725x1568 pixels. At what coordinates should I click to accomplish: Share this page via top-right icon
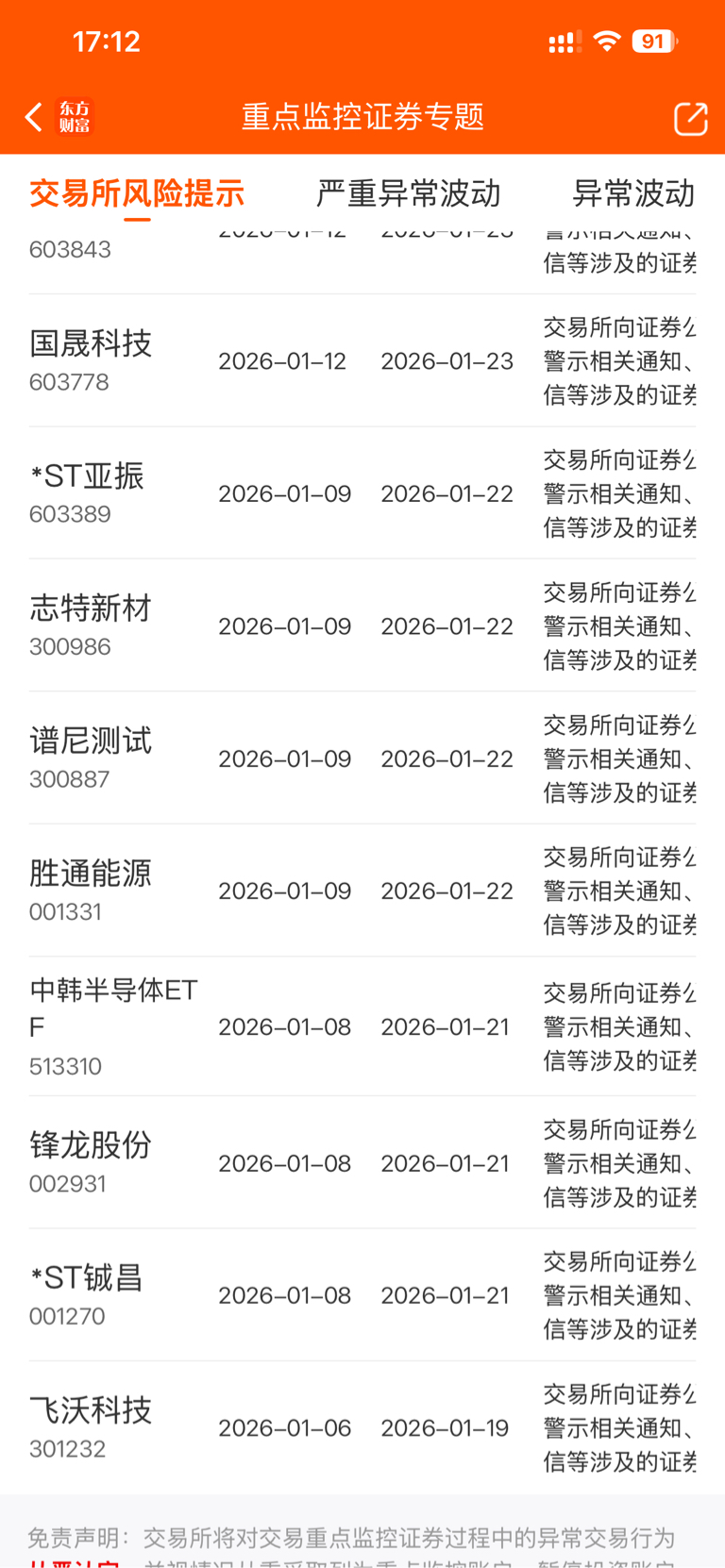tap(690, 118)
